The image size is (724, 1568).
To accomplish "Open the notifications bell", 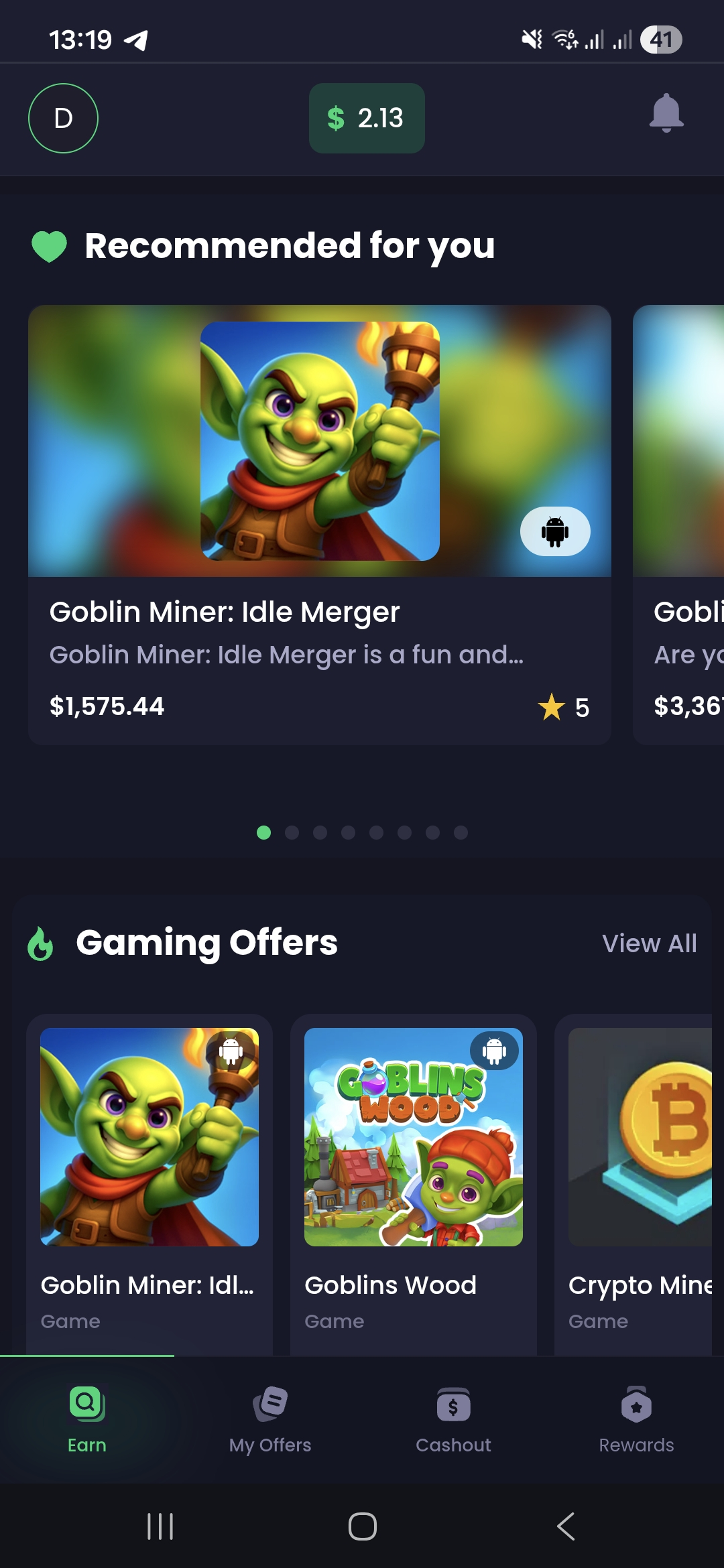I will [666, 113].
